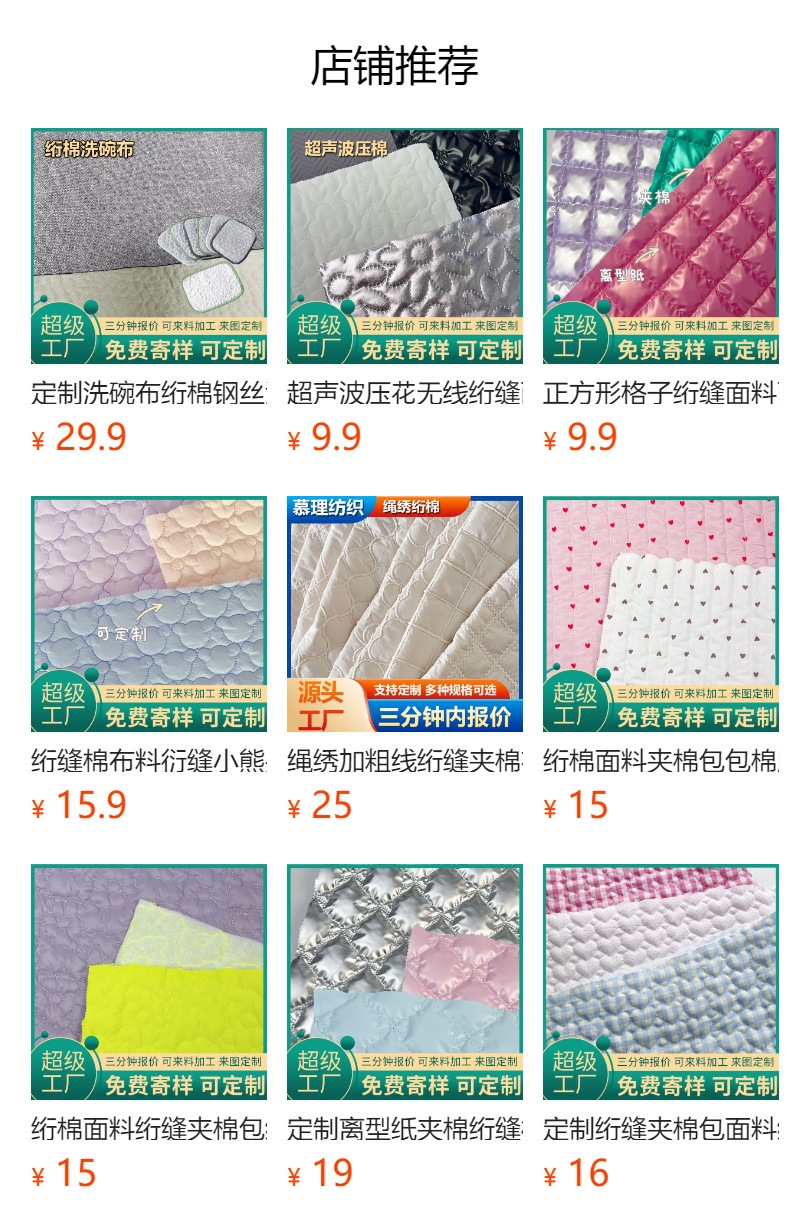
Task: View the 超声波压花无线绗缝 product card
Action: [405, 246]
